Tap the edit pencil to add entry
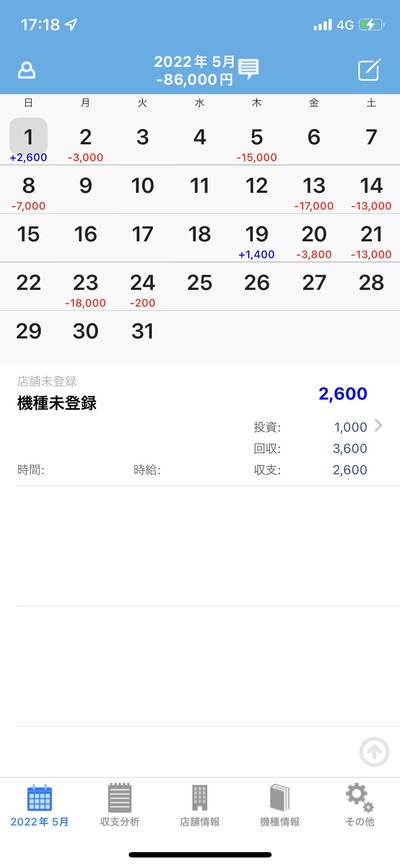Screen dimensions: 400x866 [369, 71]
